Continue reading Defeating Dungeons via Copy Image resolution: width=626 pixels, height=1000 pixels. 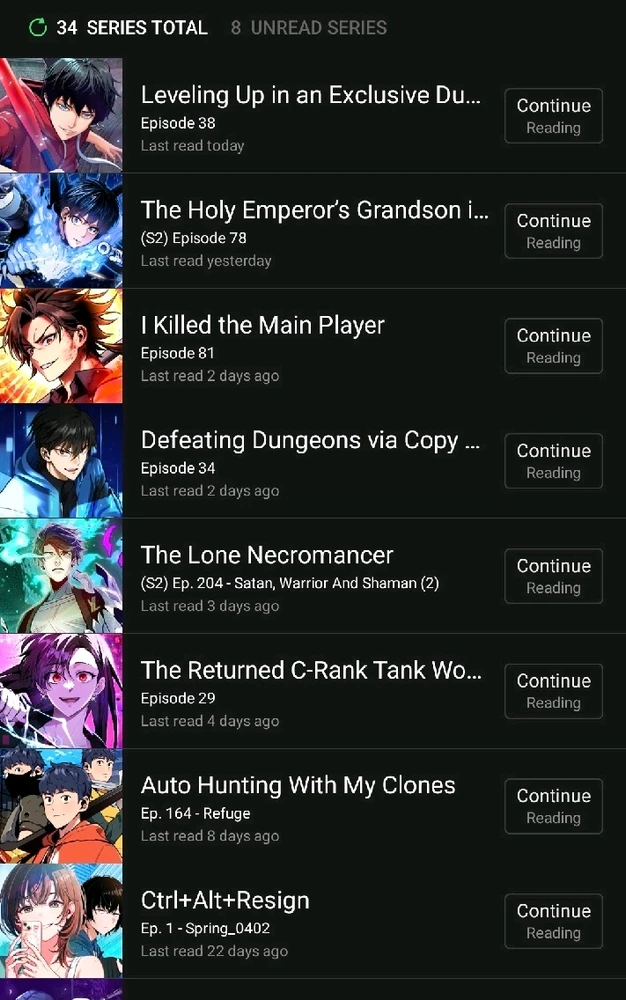point(553,461)
